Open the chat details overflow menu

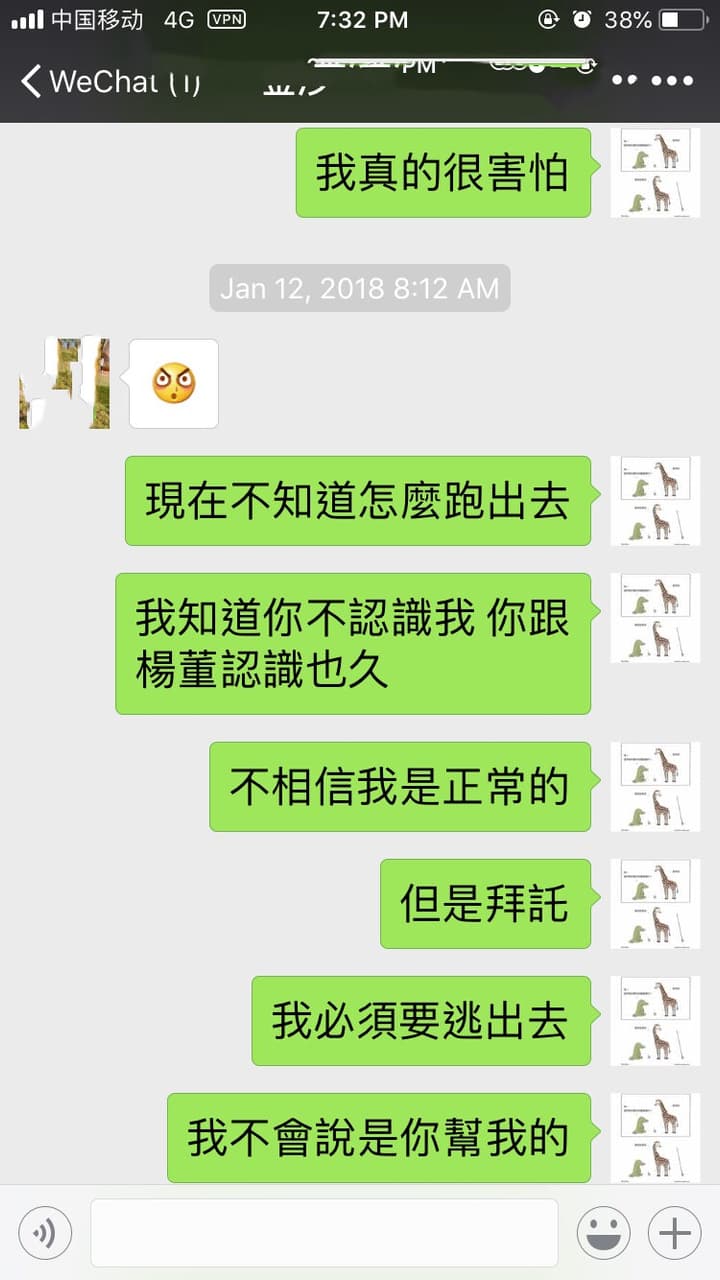point(652,81)
